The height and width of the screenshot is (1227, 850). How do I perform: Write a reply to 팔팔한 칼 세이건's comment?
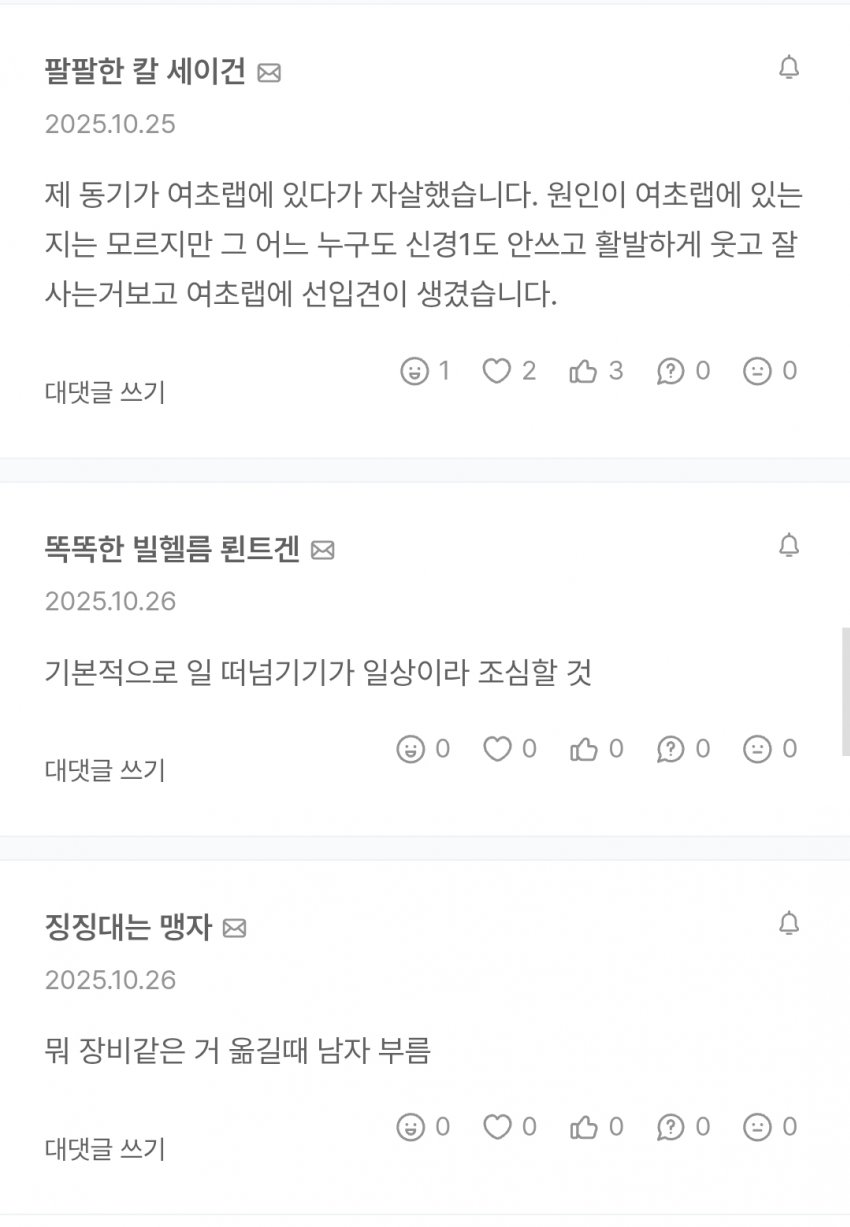tap(105, 392)
